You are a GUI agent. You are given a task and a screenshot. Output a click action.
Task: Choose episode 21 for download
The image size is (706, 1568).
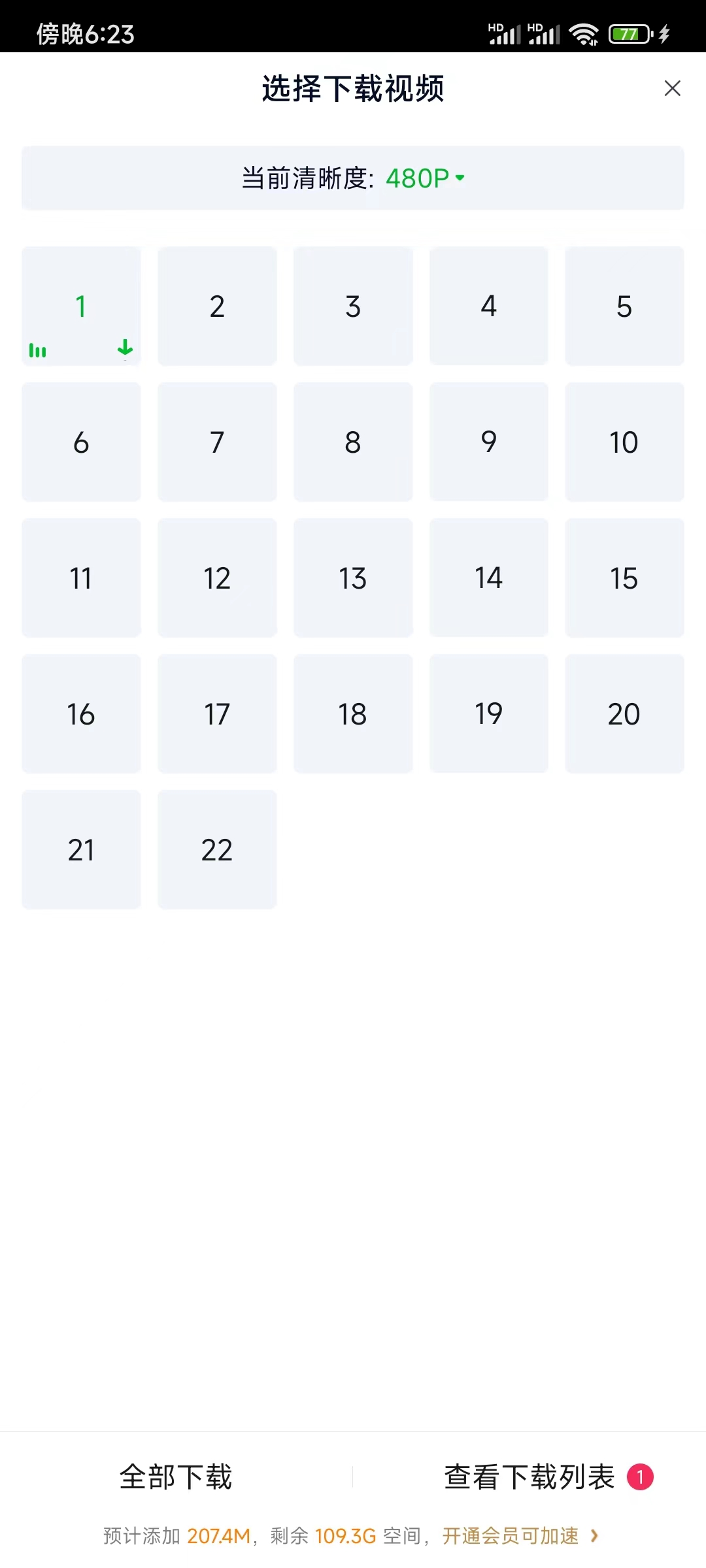click(81, 849)
